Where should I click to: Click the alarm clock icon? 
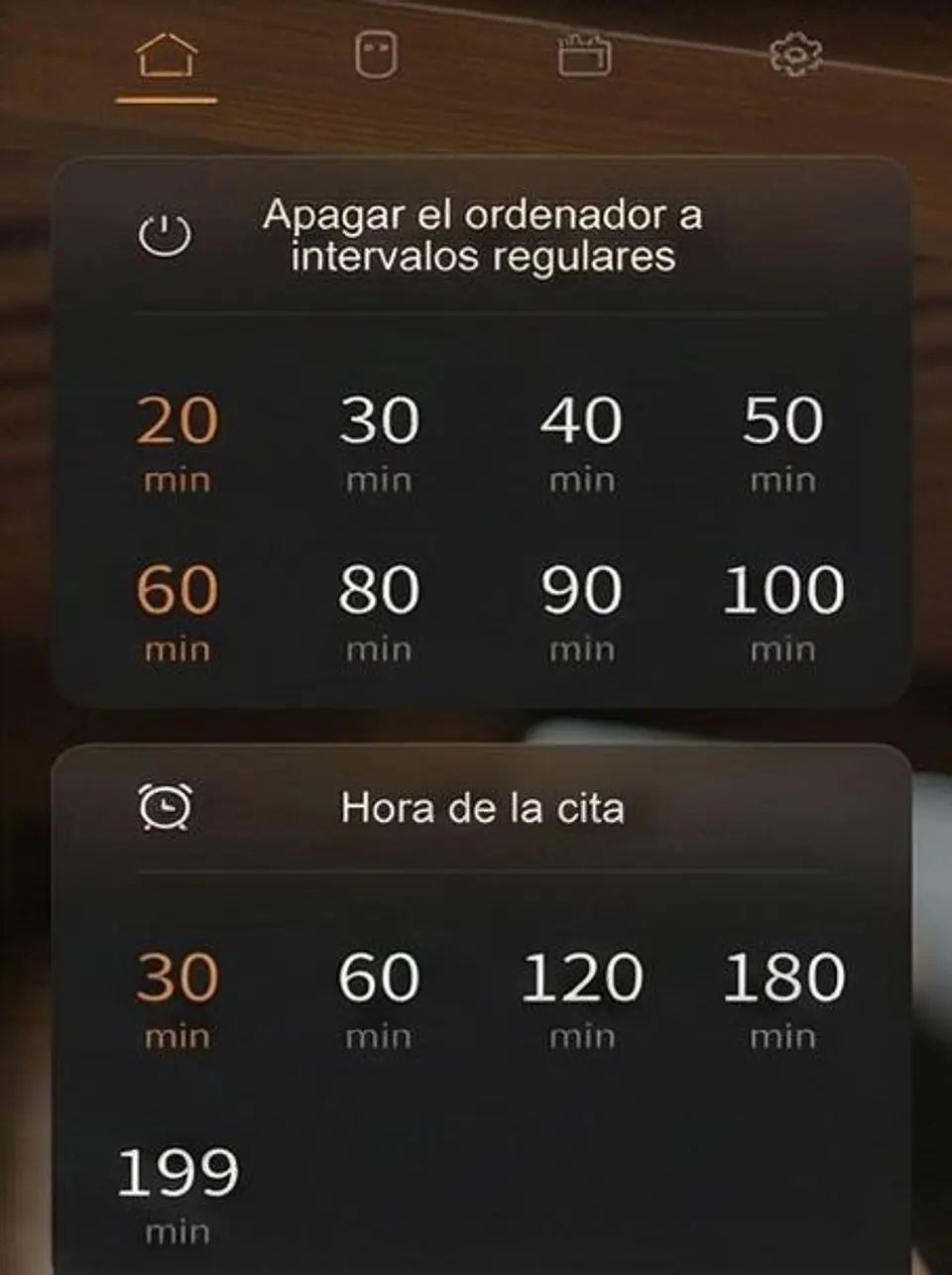pyautogui.click(x=165, y=807)
